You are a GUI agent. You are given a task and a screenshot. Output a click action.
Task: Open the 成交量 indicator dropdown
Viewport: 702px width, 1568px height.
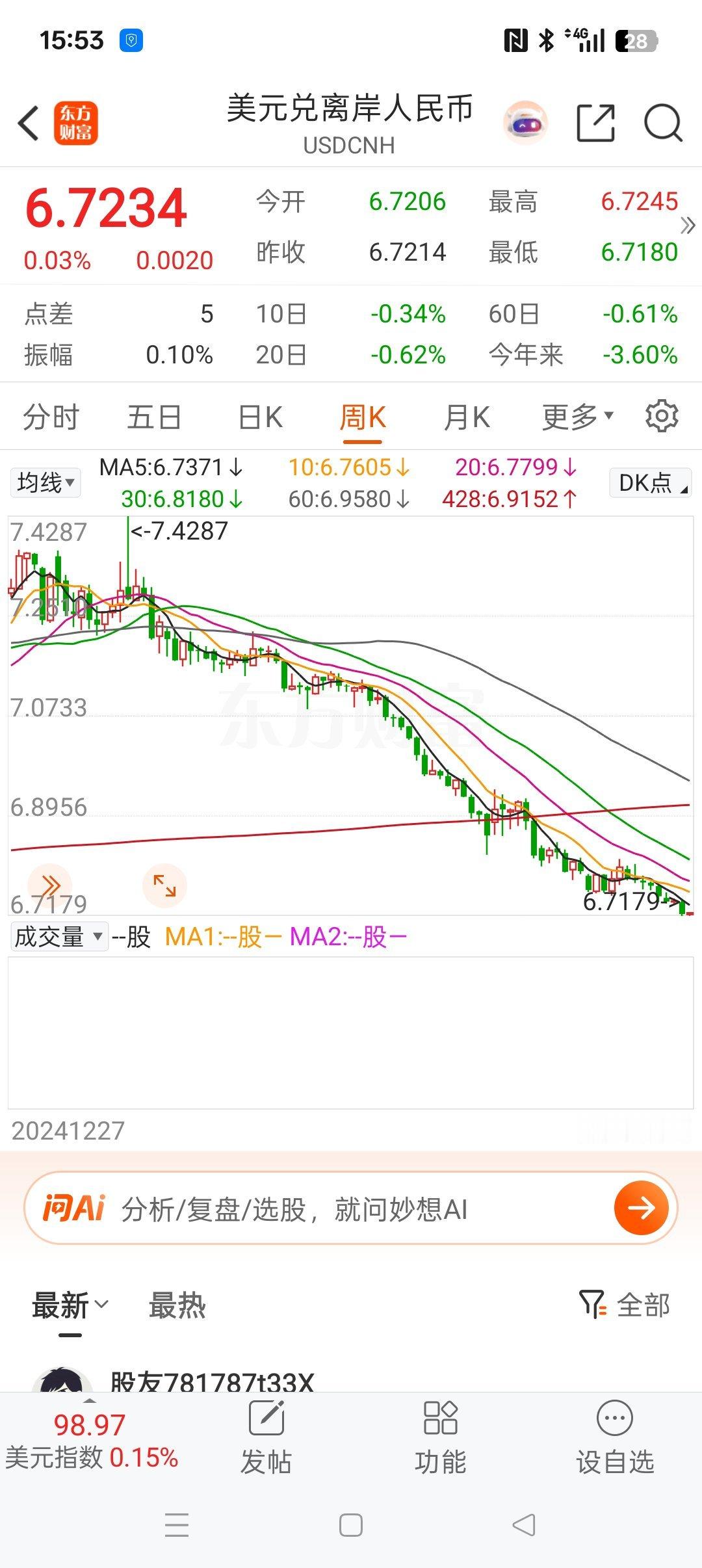coord(59,937)
